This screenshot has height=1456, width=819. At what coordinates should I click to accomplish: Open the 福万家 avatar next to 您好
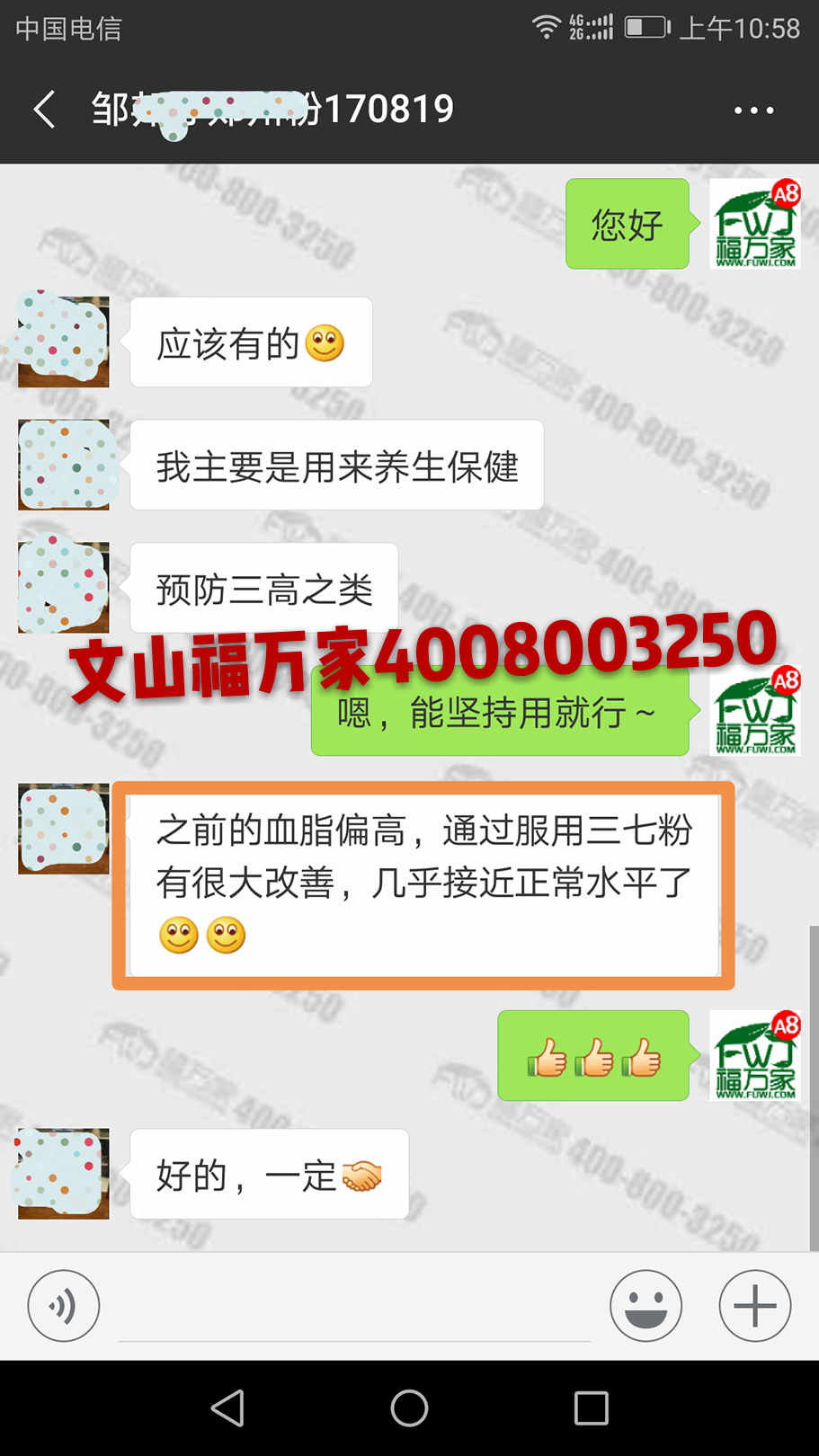[x=754, y=224]
